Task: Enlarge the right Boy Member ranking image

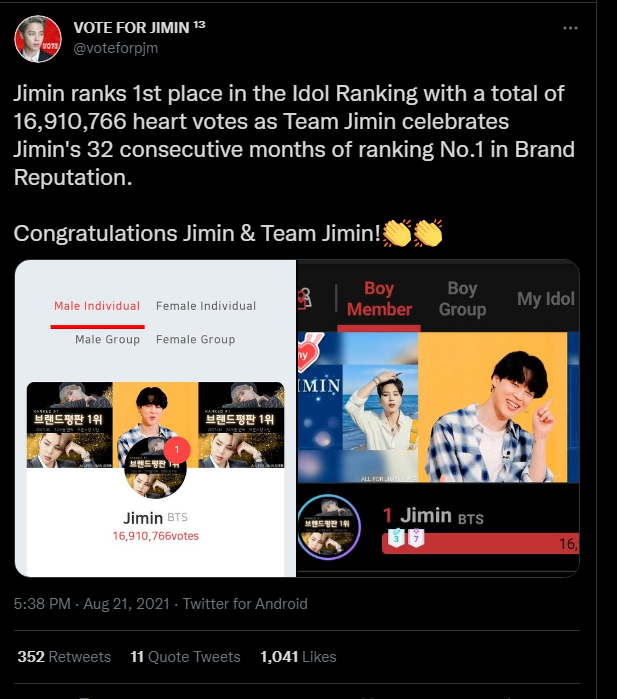Action: [x=438, y=418]
